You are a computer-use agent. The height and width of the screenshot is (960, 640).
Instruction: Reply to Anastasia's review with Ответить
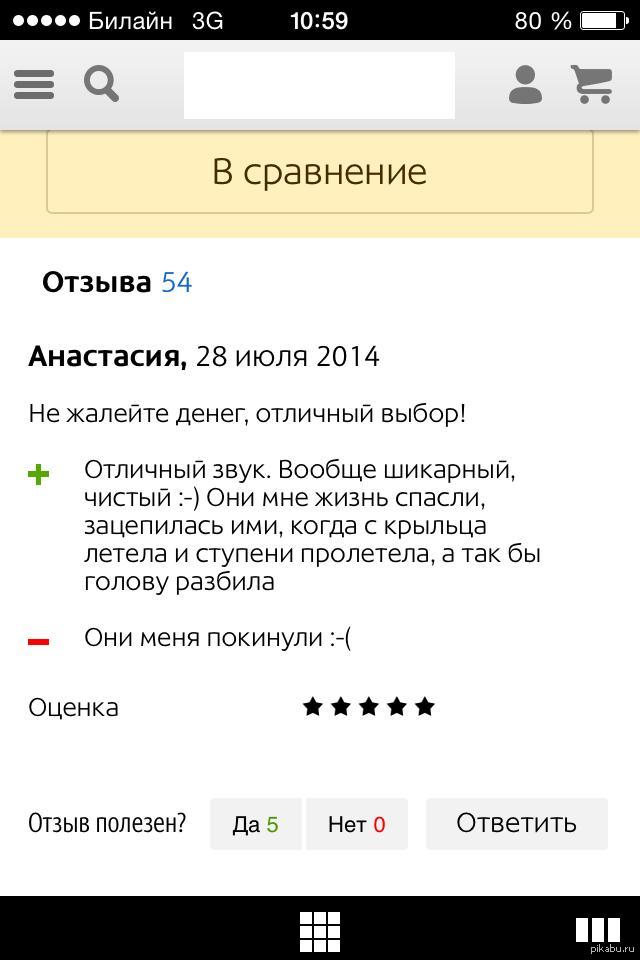click(516, 823)
